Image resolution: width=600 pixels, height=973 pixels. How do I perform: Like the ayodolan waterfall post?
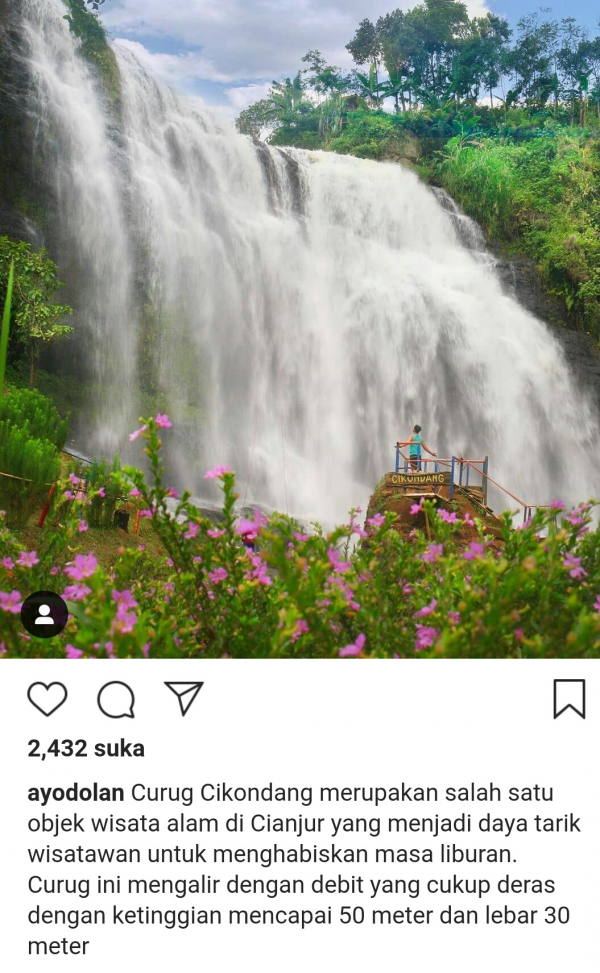[x=47, y=698]
